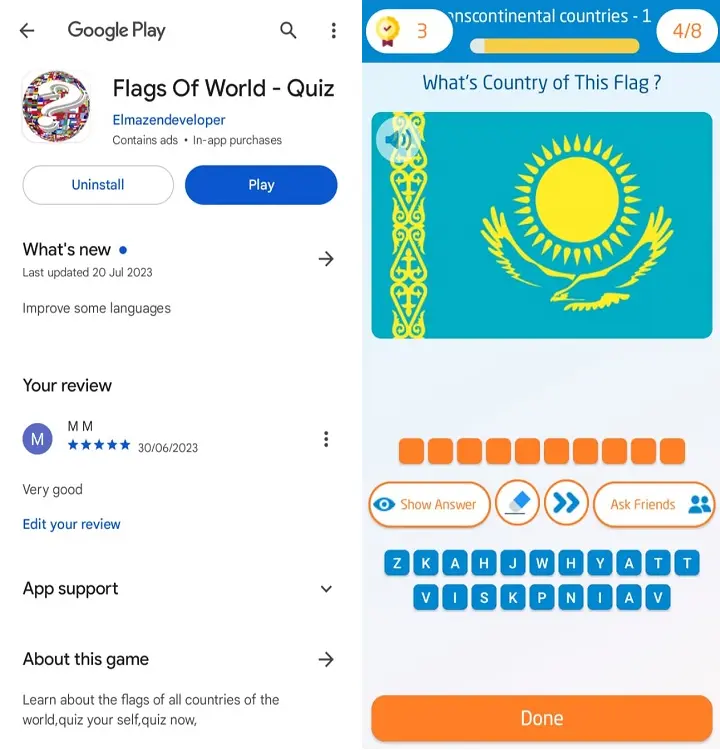The image size is (720, 750).
Task: Tap Edit your review
Action: [71, 524]
